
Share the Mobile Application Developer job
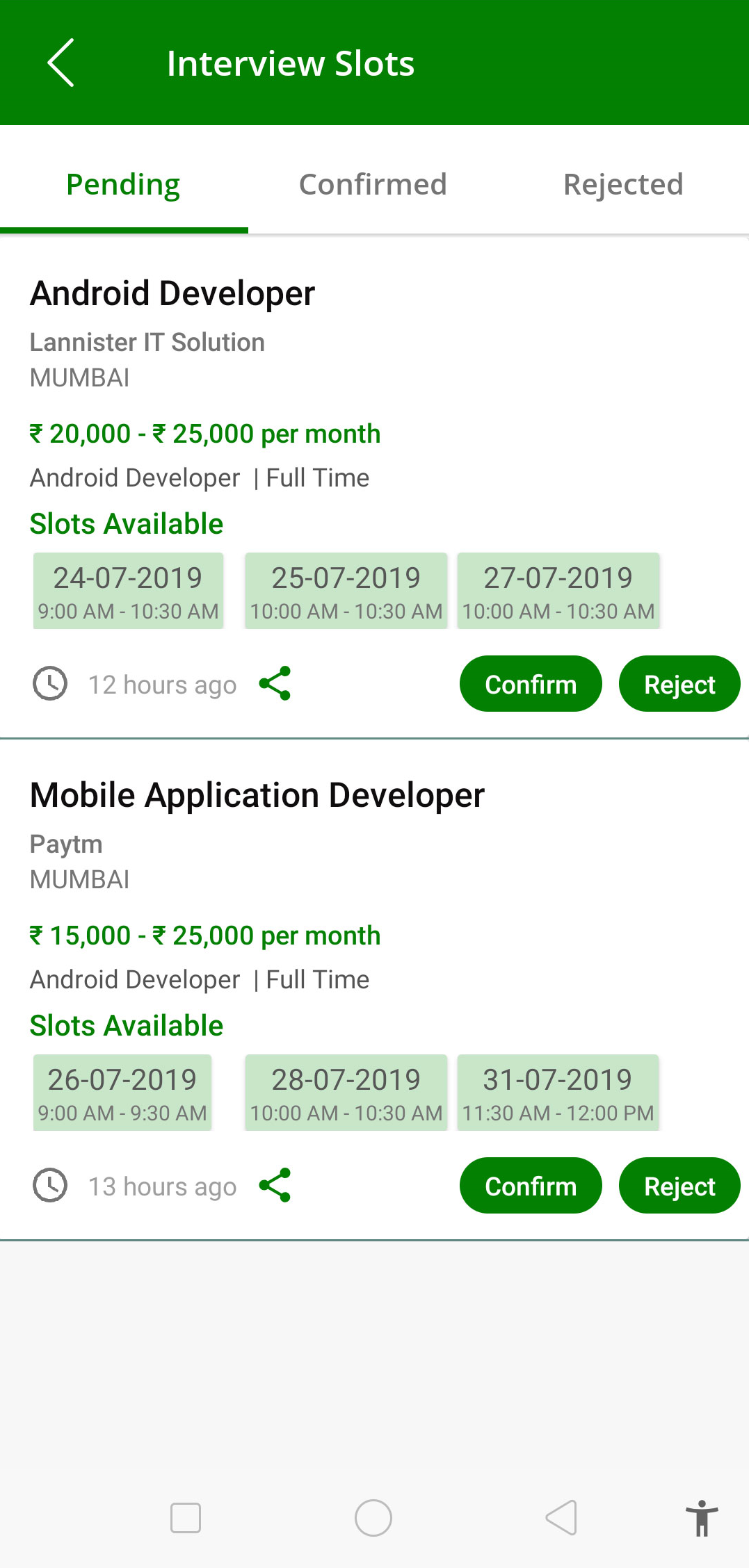point(275,1186)
